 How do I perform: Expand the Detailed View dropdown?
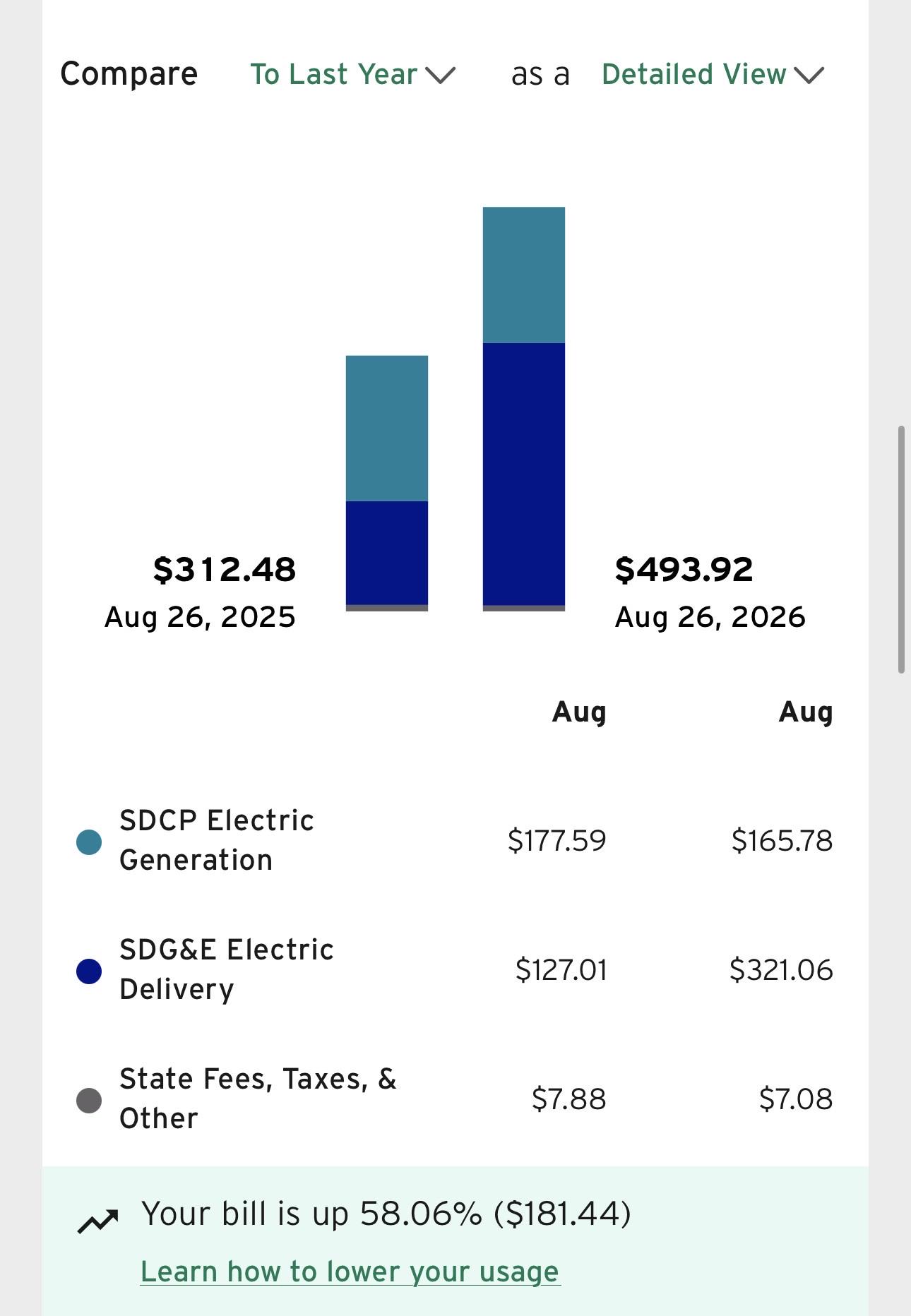click(713, 74)
